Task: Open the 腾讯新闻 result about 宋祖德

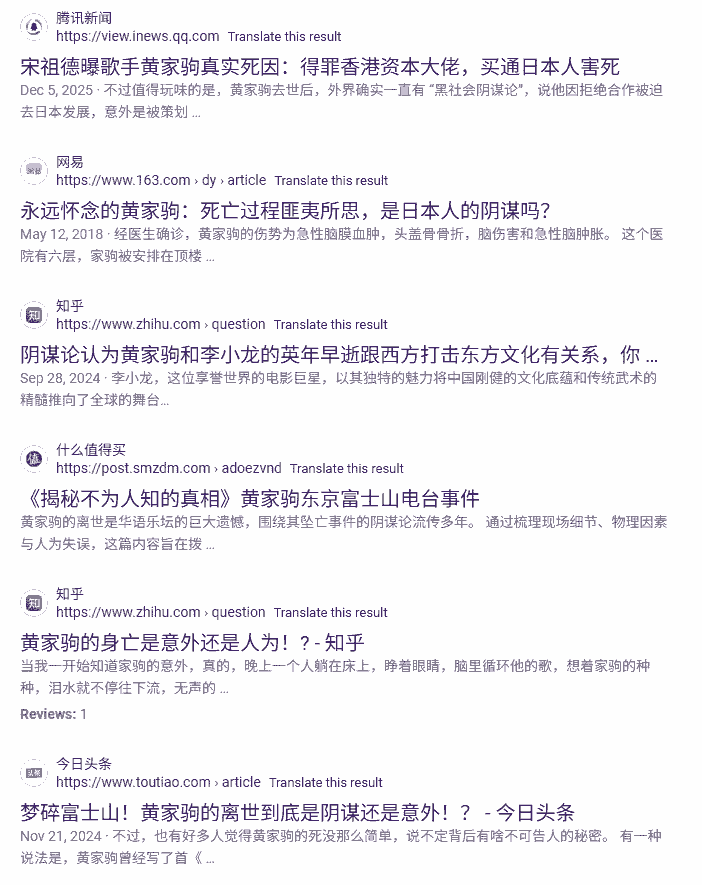Action: click(320, 67)
